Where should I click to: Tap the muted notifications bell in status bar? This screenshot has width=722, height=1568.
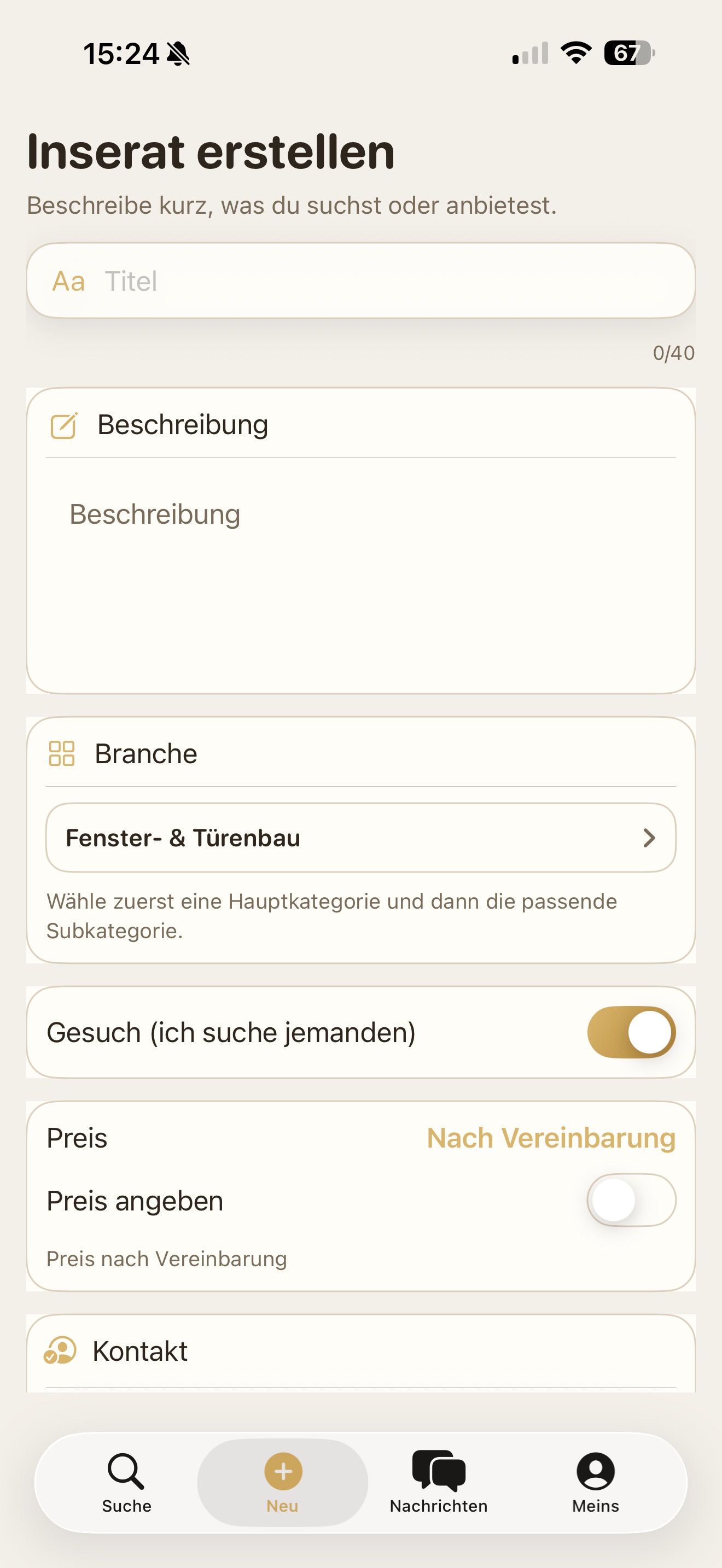tap(177, 53)
